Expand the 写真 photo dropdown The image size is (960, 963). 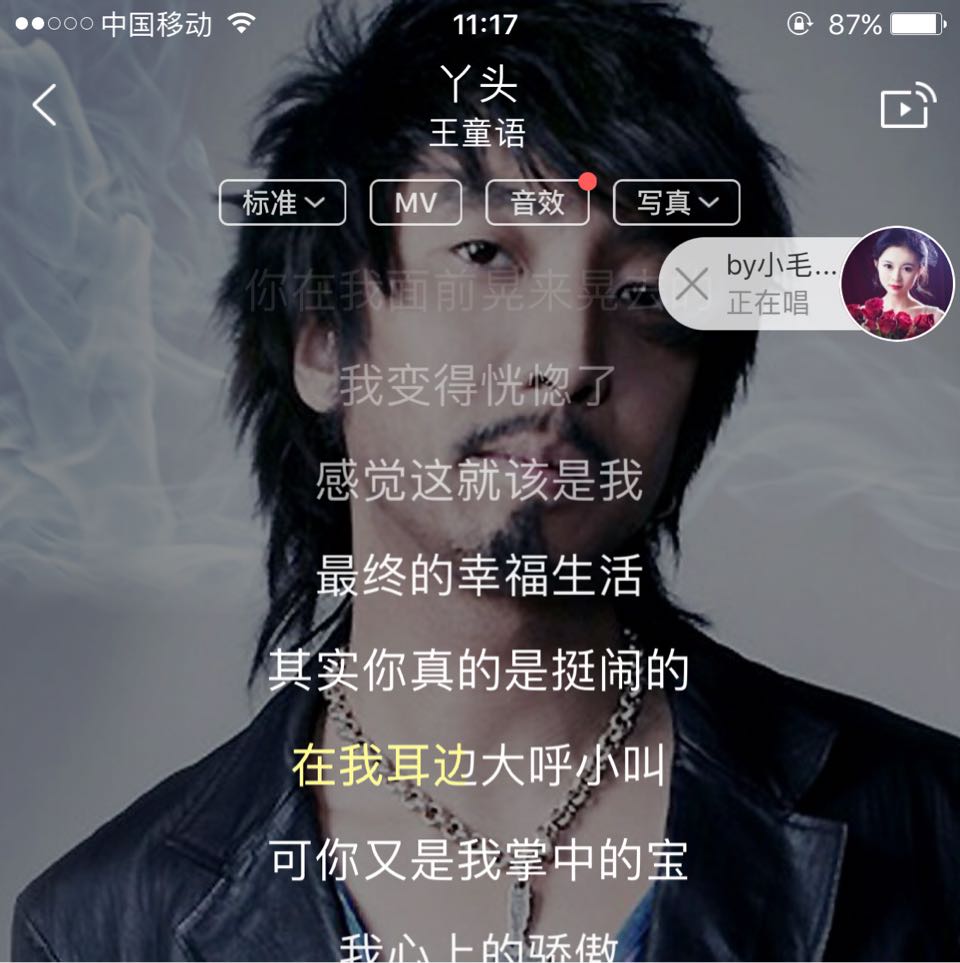pos(677,203)
